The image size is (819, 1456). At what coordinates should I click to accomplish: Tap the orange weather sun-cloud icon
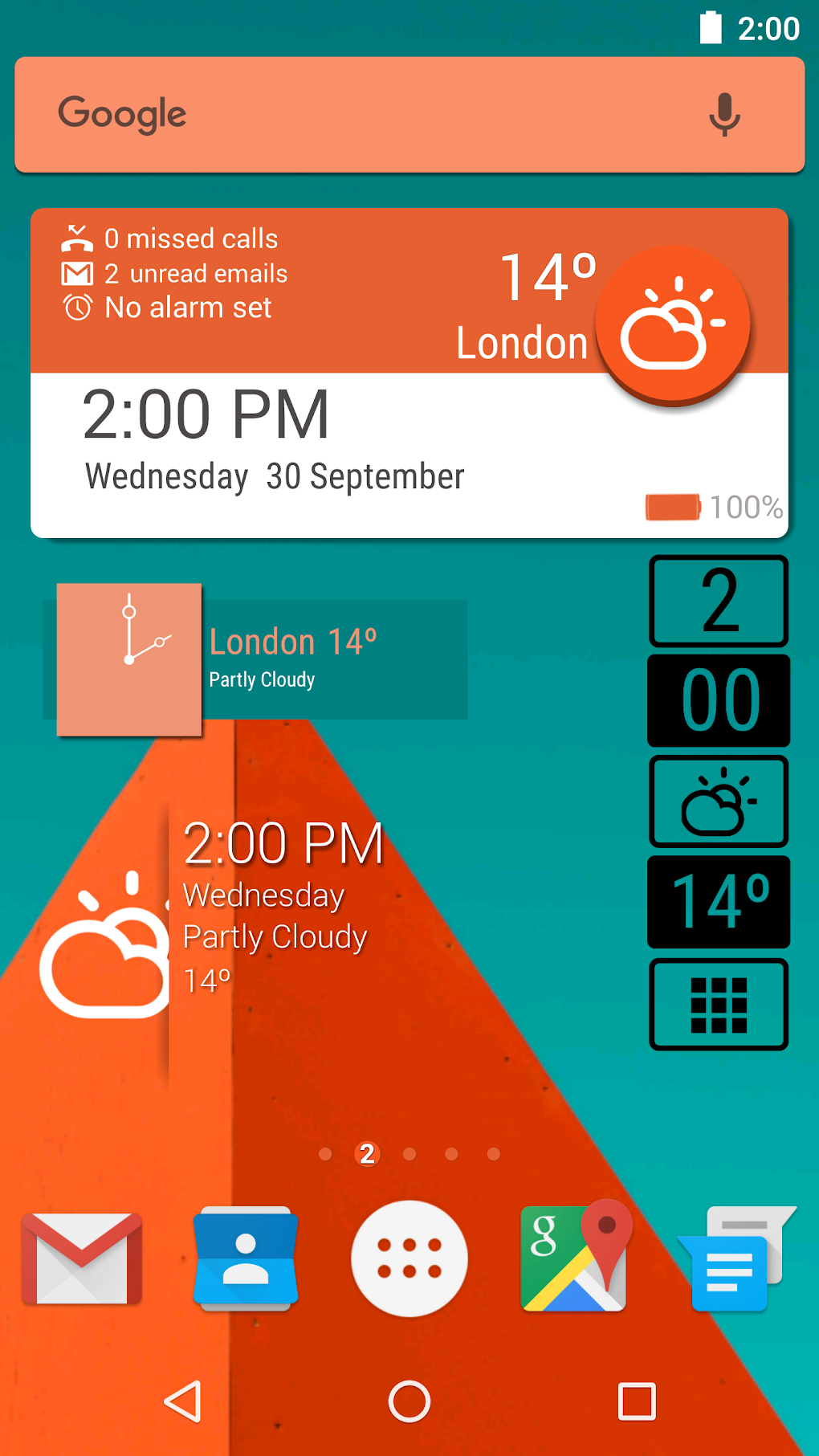pos(673,320)
